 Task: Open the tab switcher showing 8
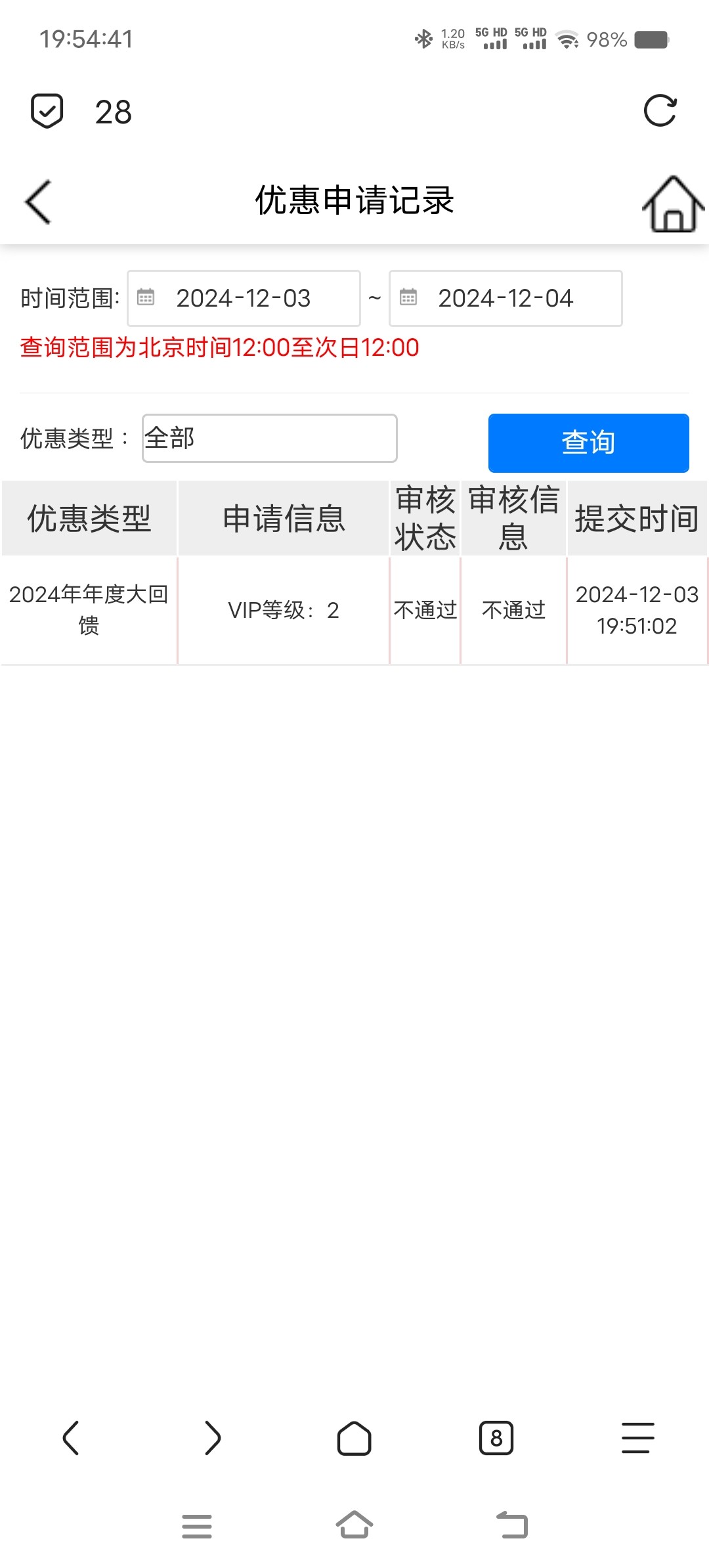coord(496,1438)
